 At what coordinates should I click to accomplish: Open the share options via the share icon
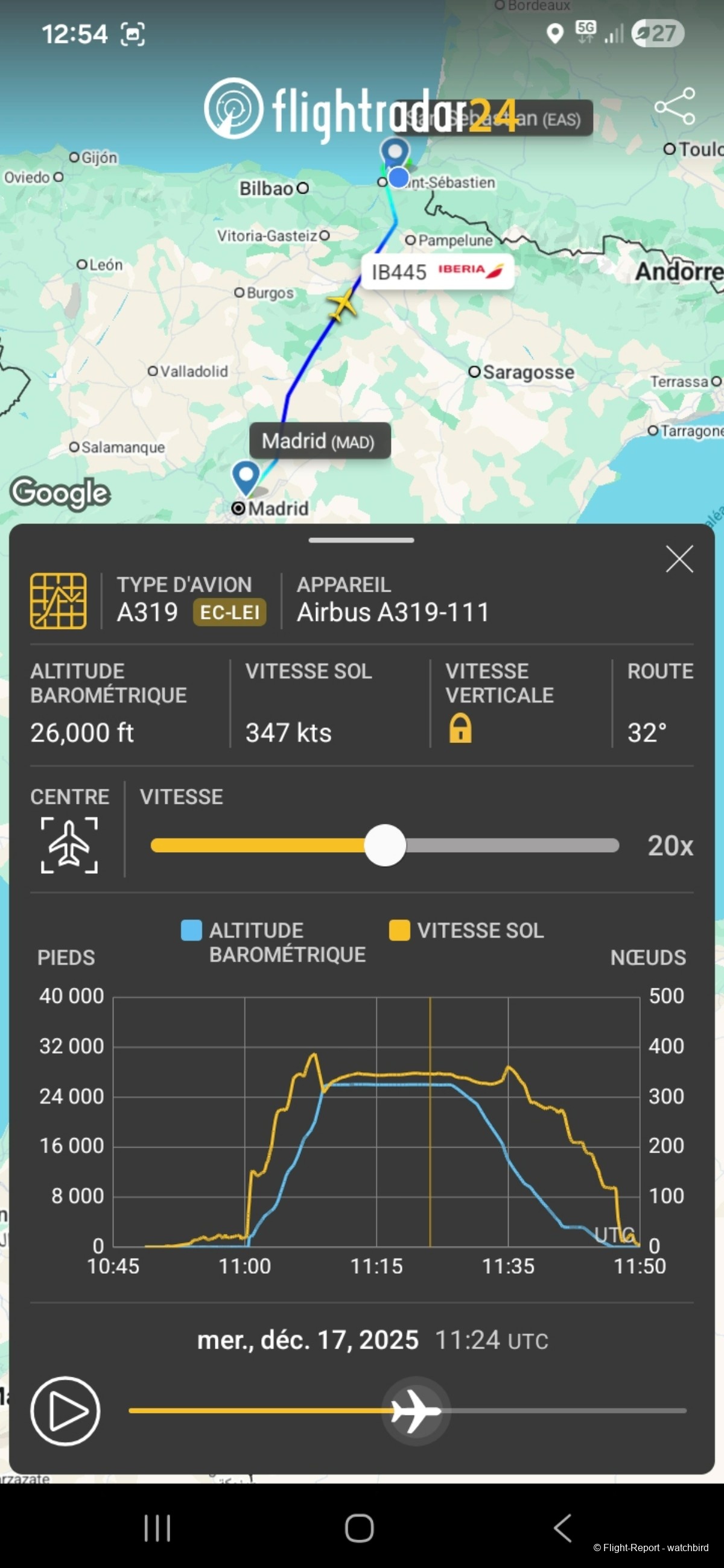676,107
